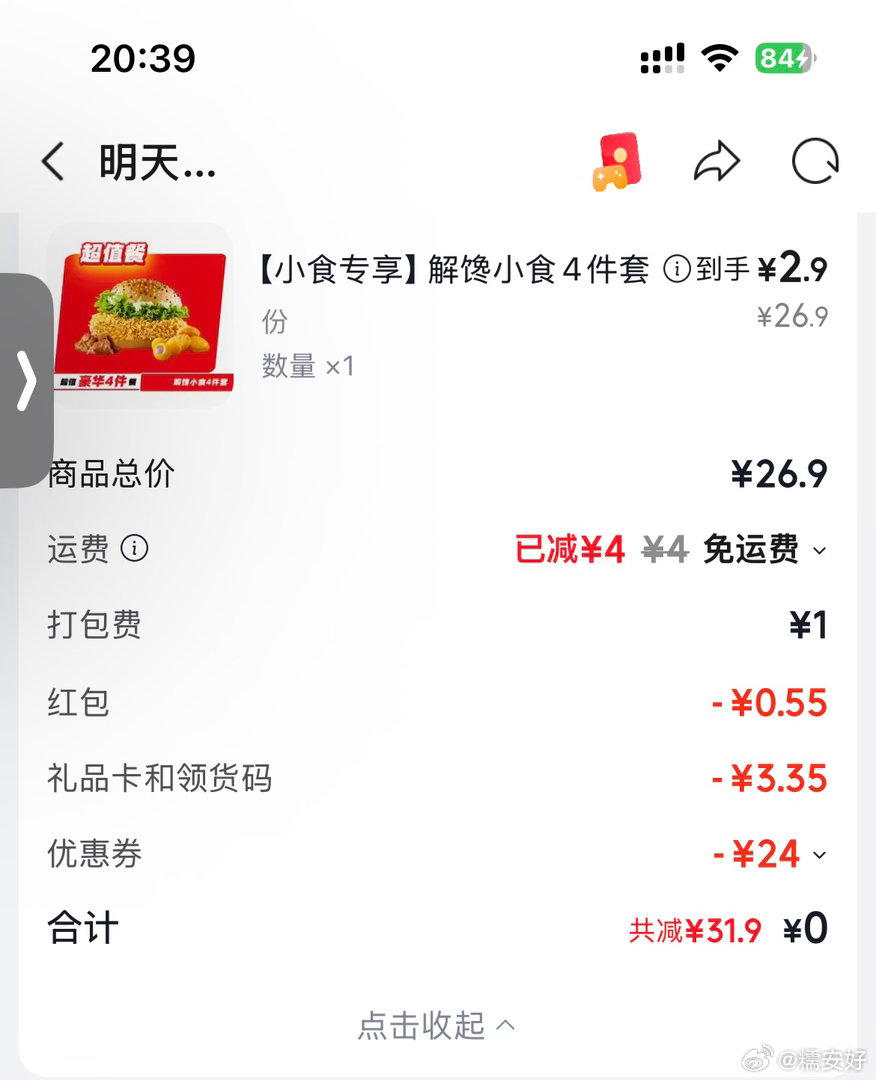The image size is (876, 1080).
Task: Expand the grey side drawer arrow
Action: pyautogui.click(x=26, y=381)
